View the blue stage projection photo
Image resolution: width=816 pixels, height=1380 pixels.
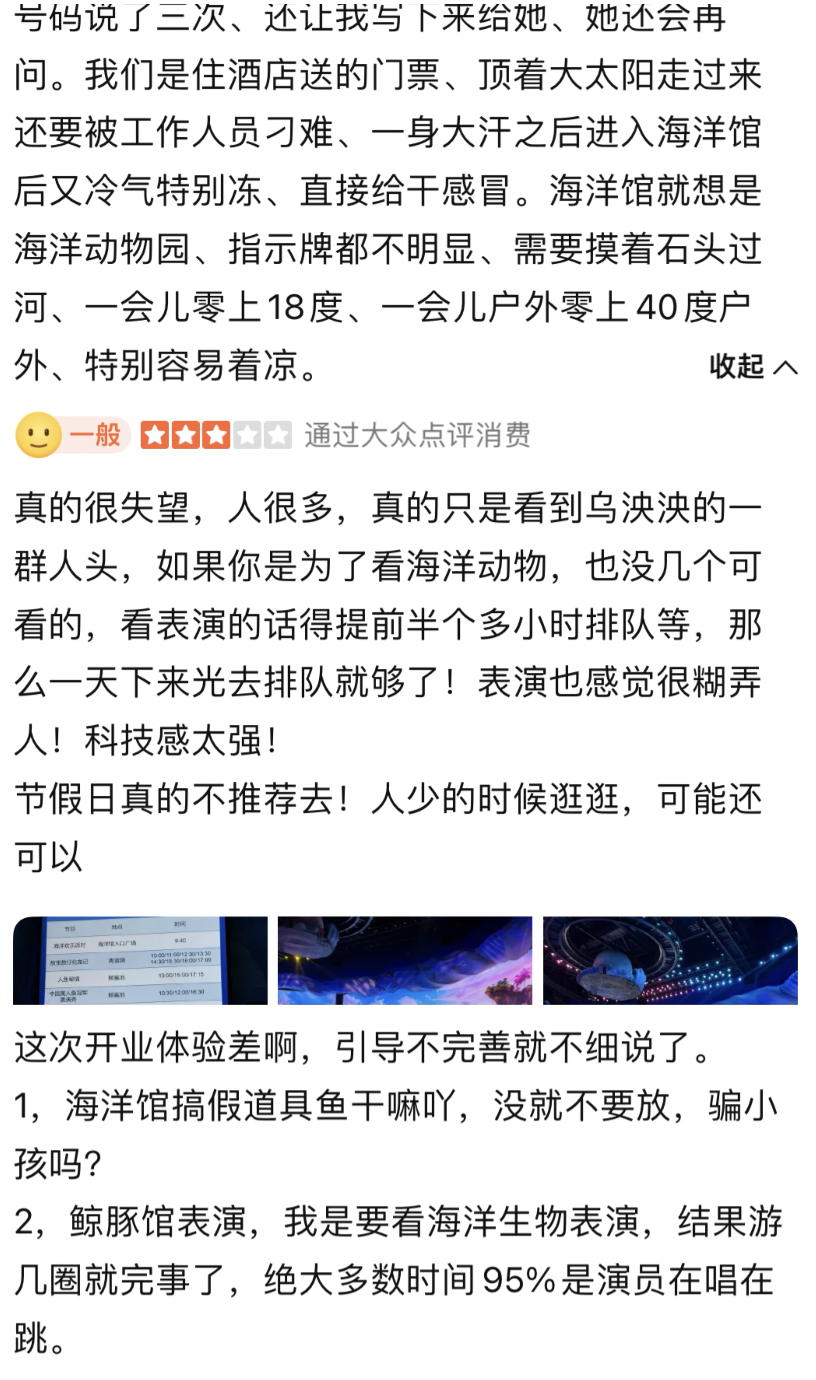405,960
